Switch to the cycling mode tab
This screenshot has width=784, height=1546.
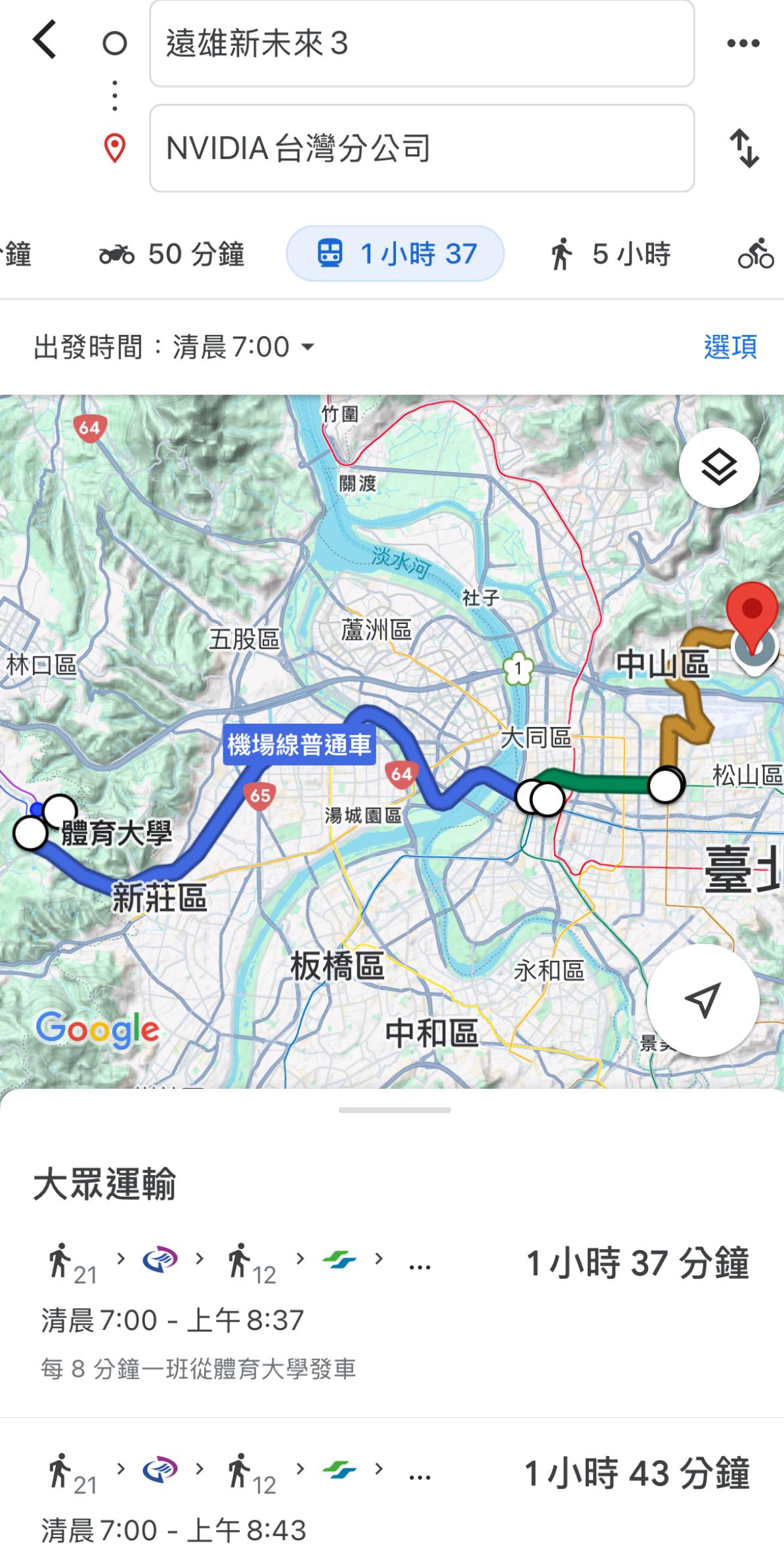click(x=756, y=254)
